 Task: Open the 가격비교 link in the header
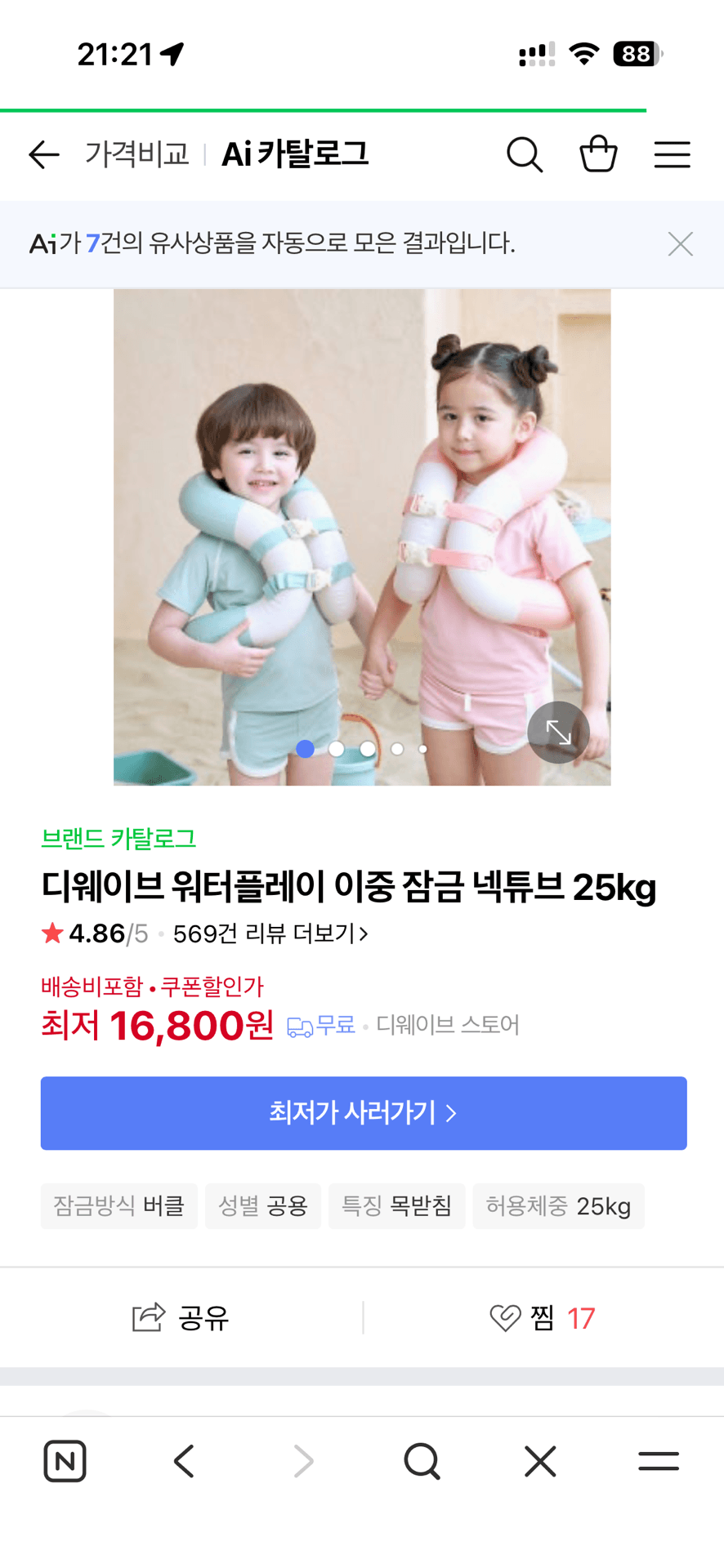[137, 154]
